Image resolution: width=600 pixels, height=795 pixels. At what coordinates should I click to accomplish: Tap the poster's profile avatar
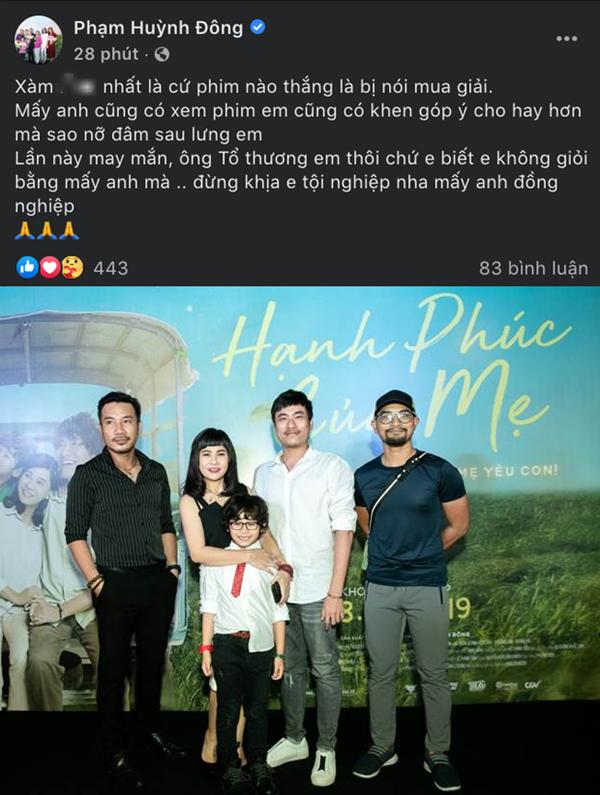38,40
